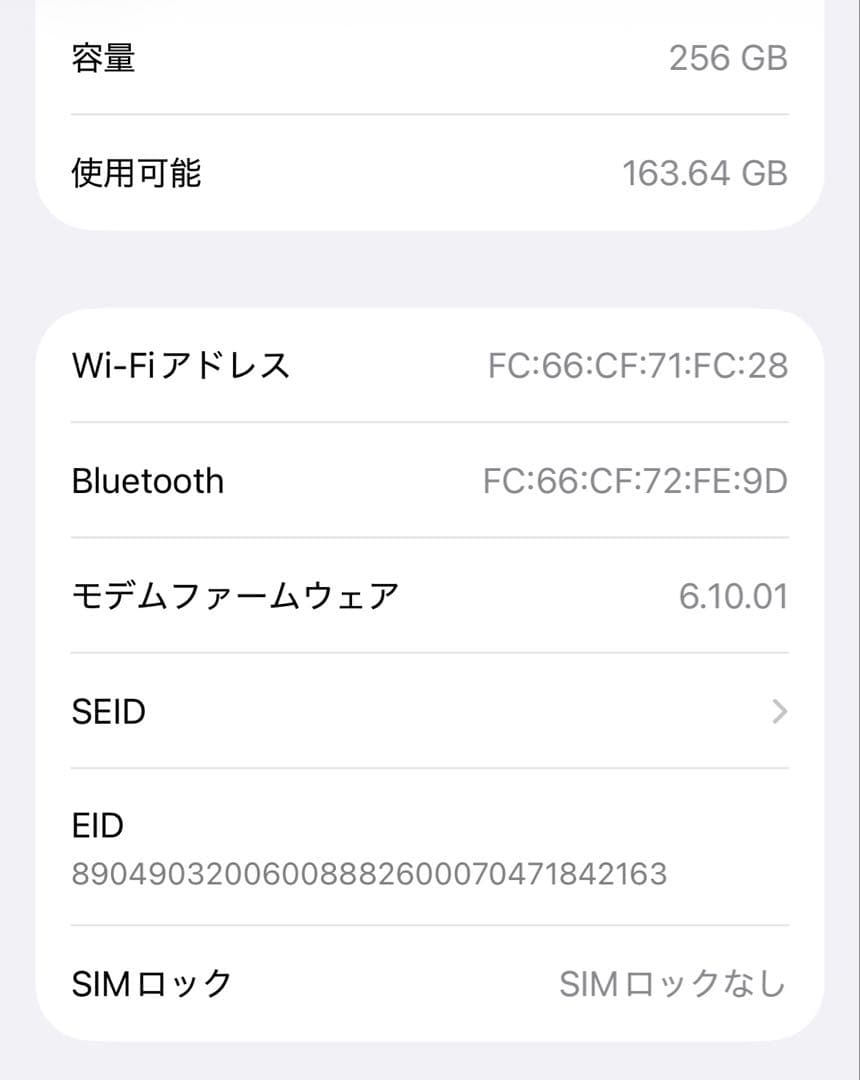
Task: Select the 容量 (Capacity) row
Action: [x=430, y=58]
